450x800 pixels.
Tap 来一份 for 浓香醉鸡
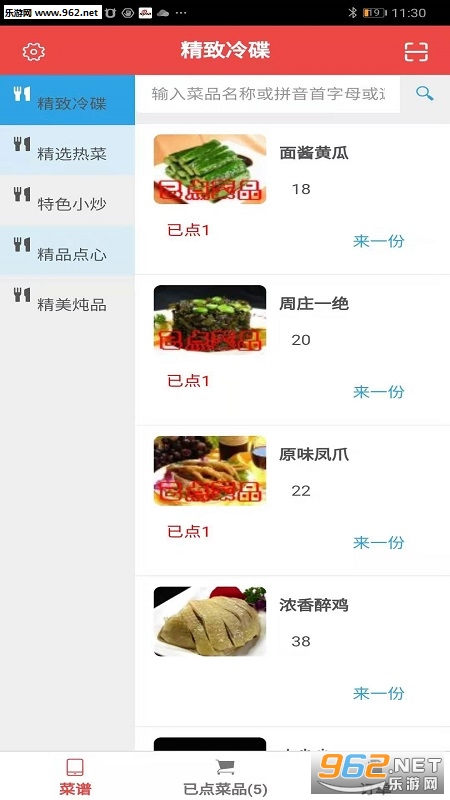(379, 693)
